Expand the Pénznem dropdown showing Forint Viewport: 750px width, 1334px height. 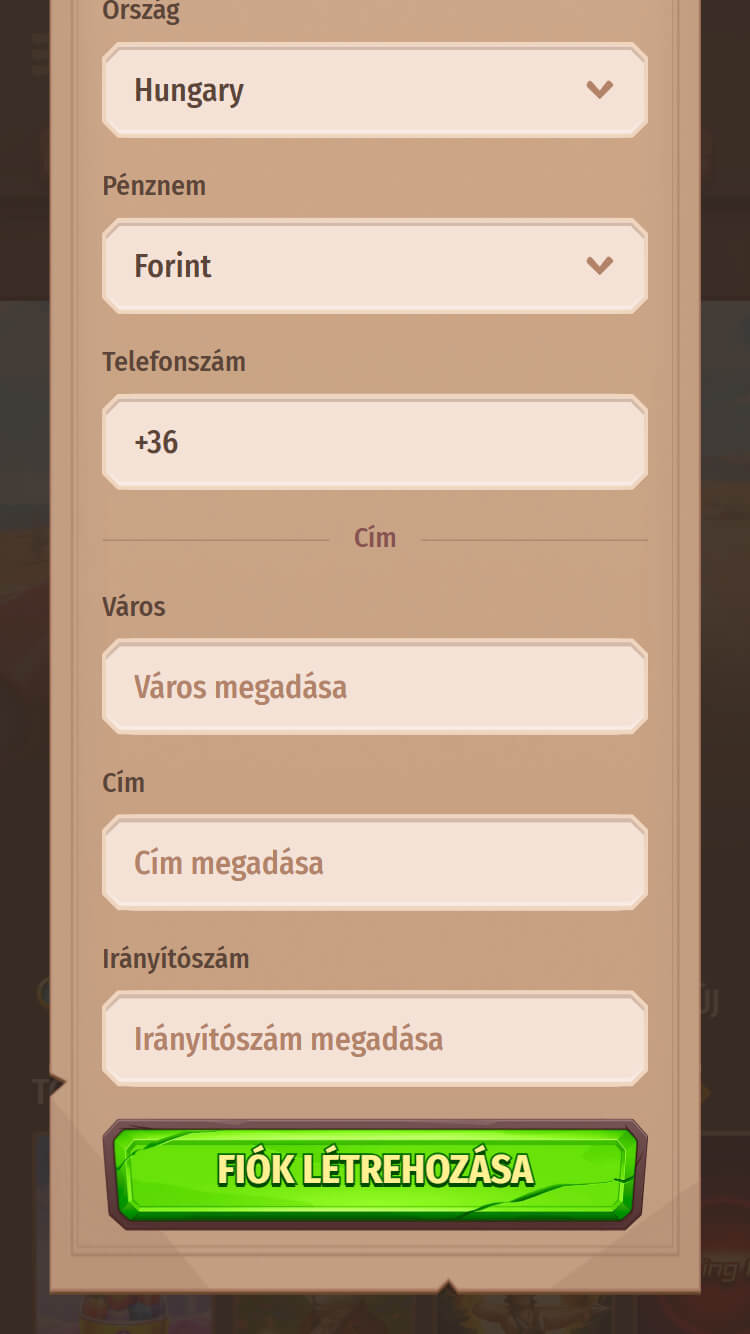(x=374, y=266)
